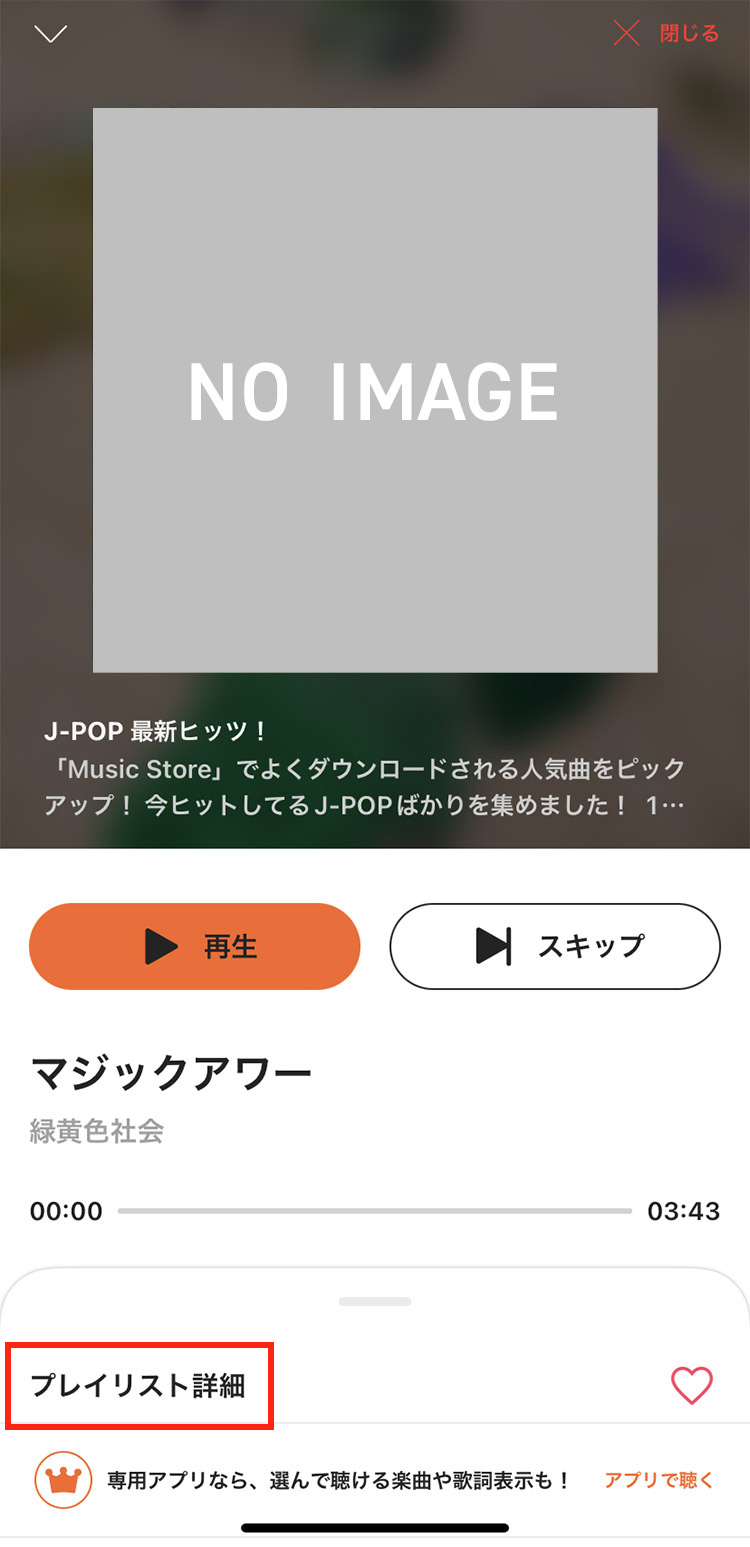
Task: Tap アプリで聴く link
Action: [659, 1480]
